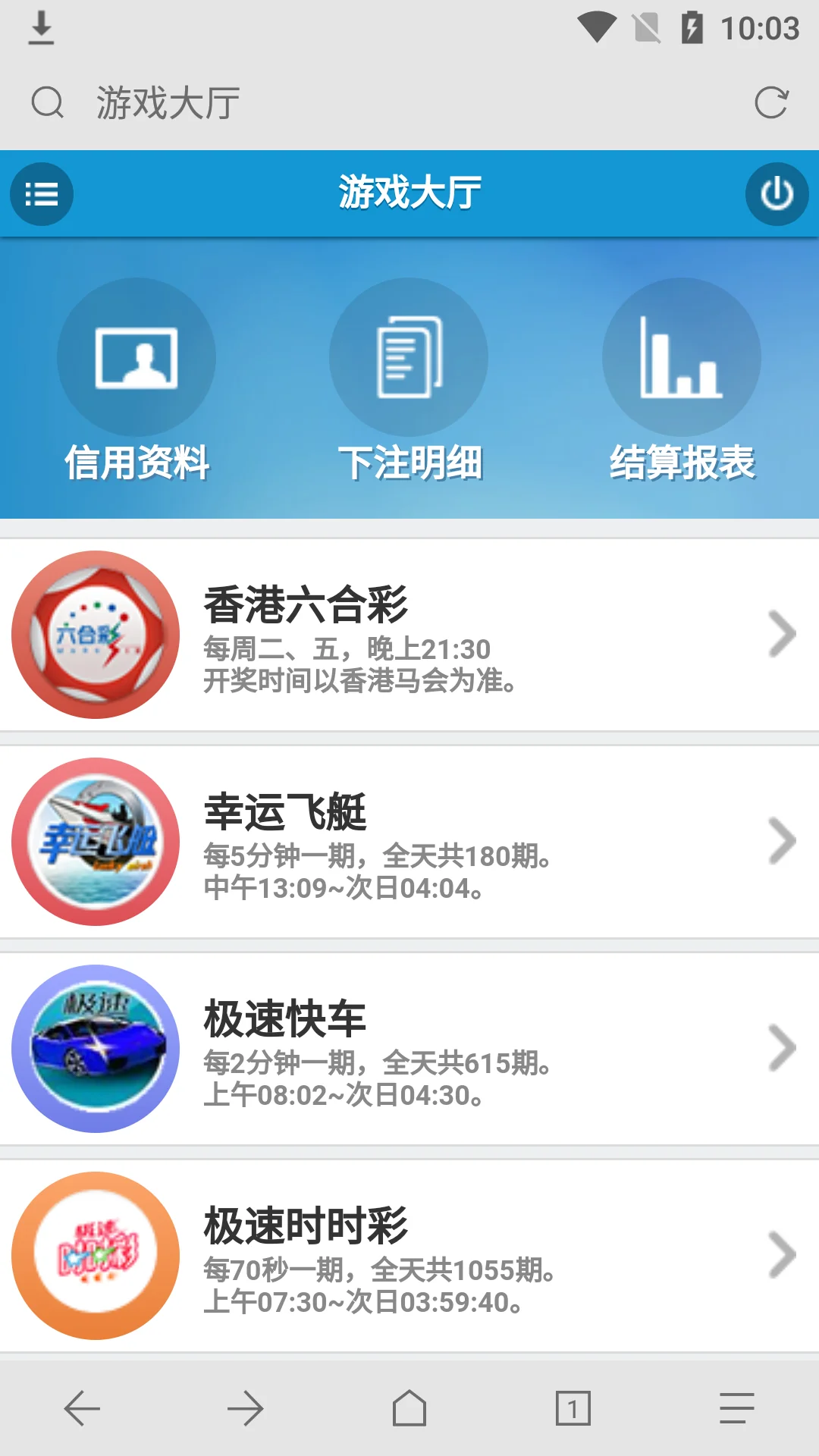Screen dimensions: 819x1456
Task: Open the 极速快车 game row
Action: 409,1049
